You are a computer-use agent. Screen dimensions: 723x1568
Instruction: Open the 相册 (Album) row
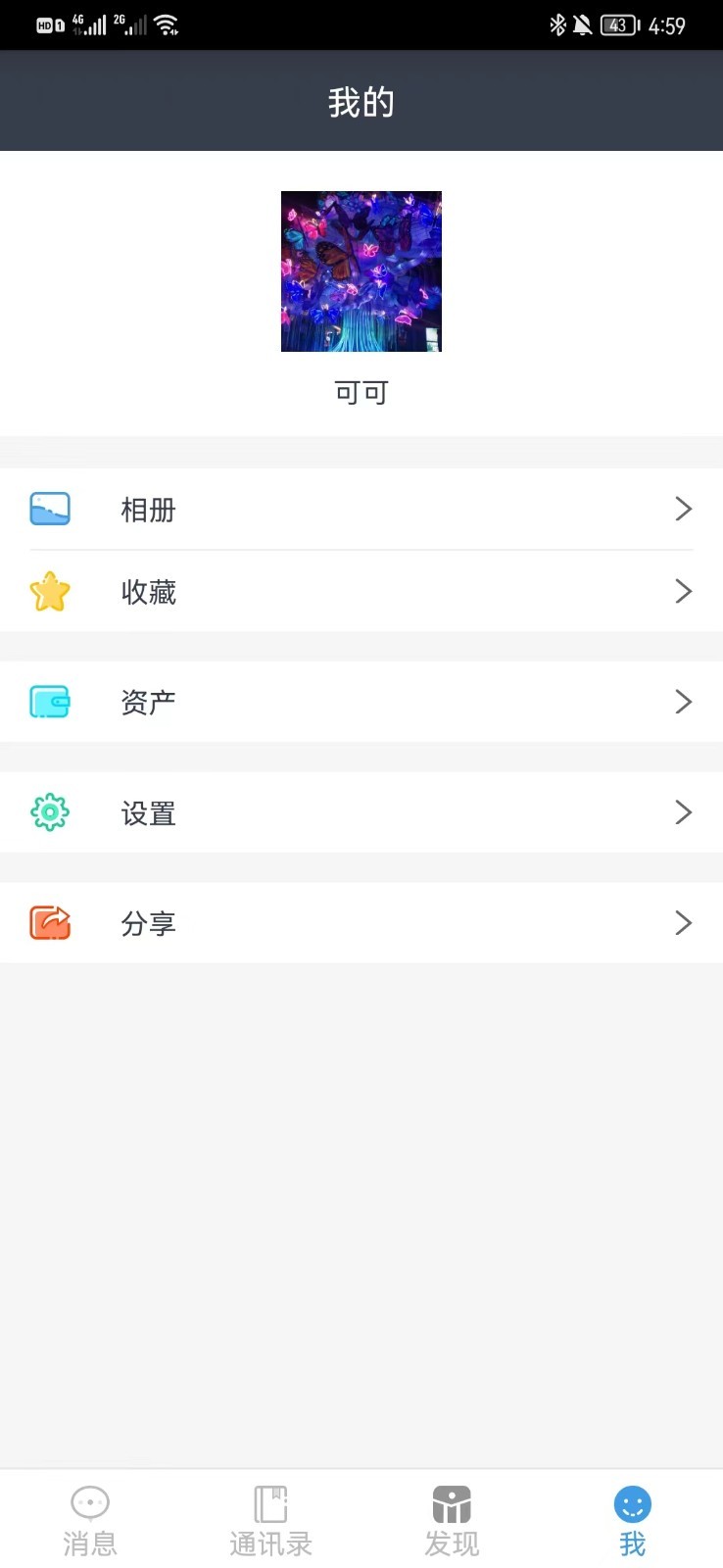pos(361,510)
